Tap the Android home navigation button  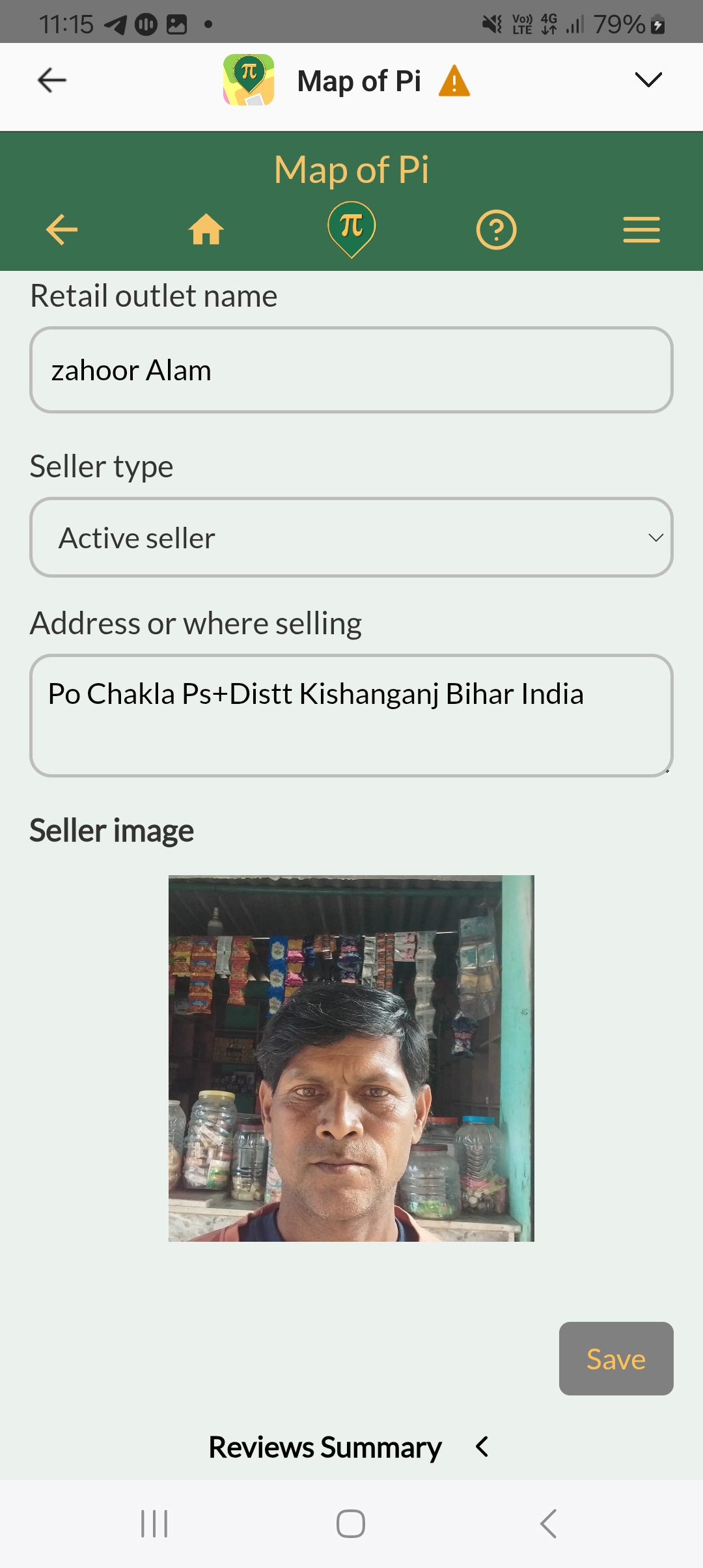350,1523
